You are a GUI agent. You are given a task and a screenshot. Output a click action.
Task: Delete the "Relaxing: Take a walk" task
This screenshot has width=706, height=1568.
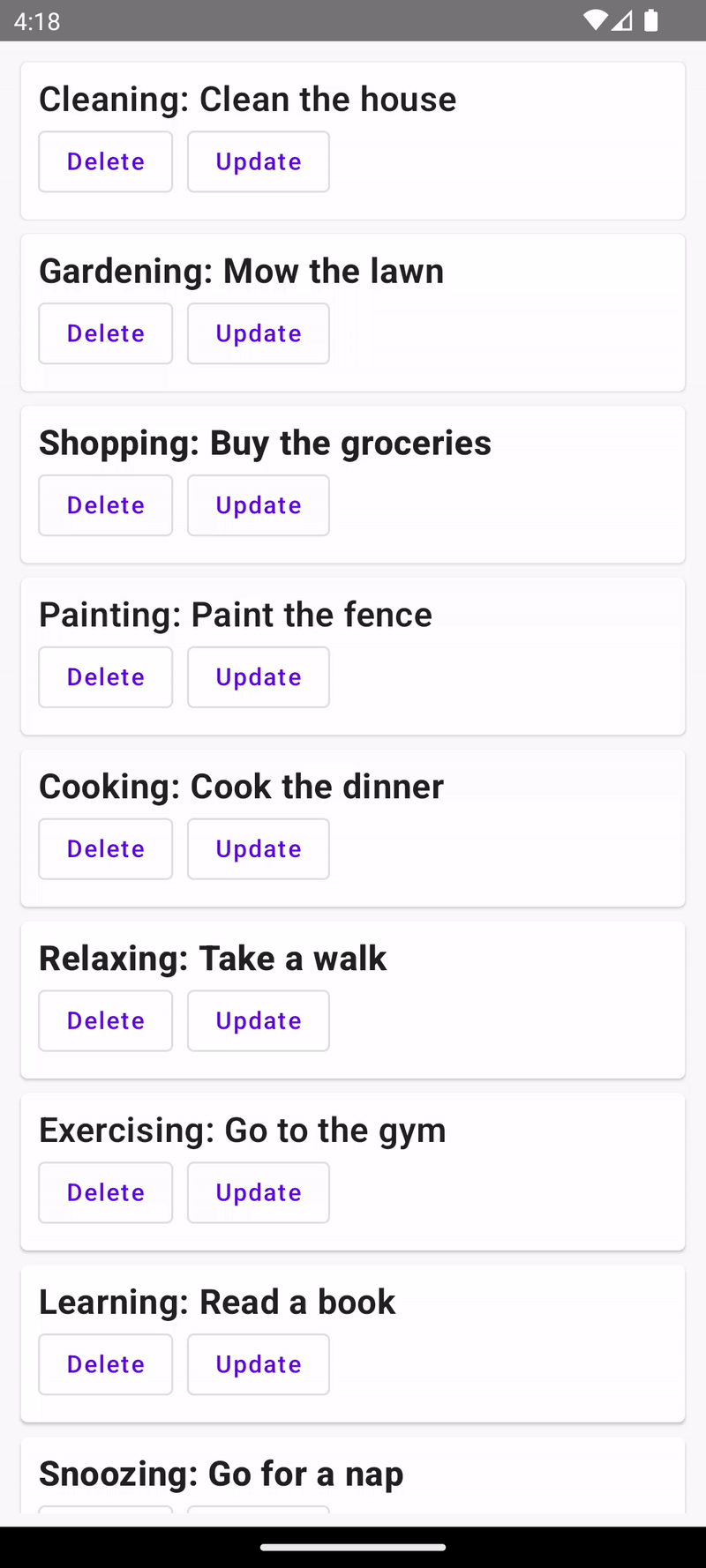[x=105, y=1020]
